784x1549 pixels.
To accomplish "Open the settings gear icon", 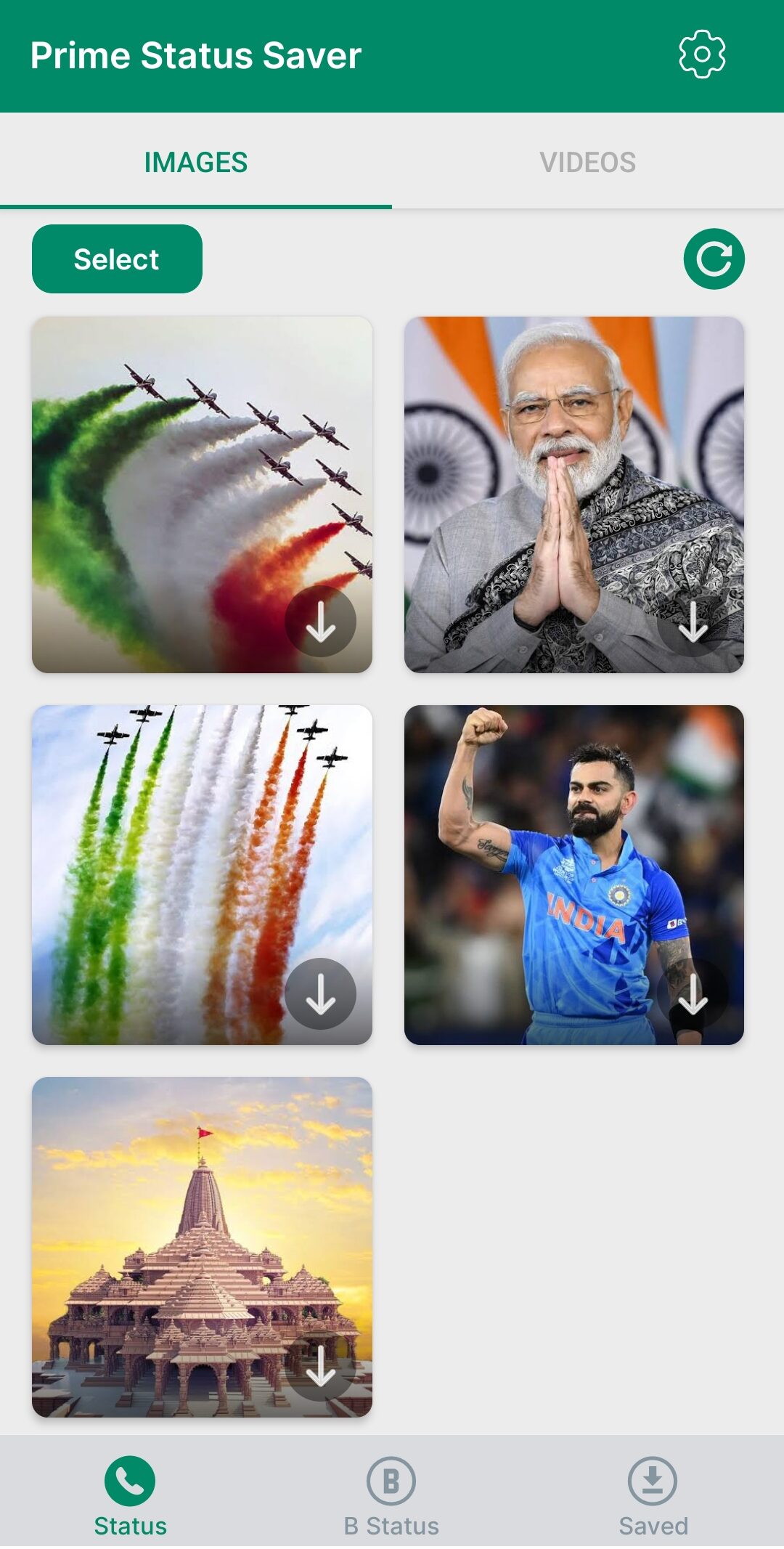I will (x=701, y=54).
